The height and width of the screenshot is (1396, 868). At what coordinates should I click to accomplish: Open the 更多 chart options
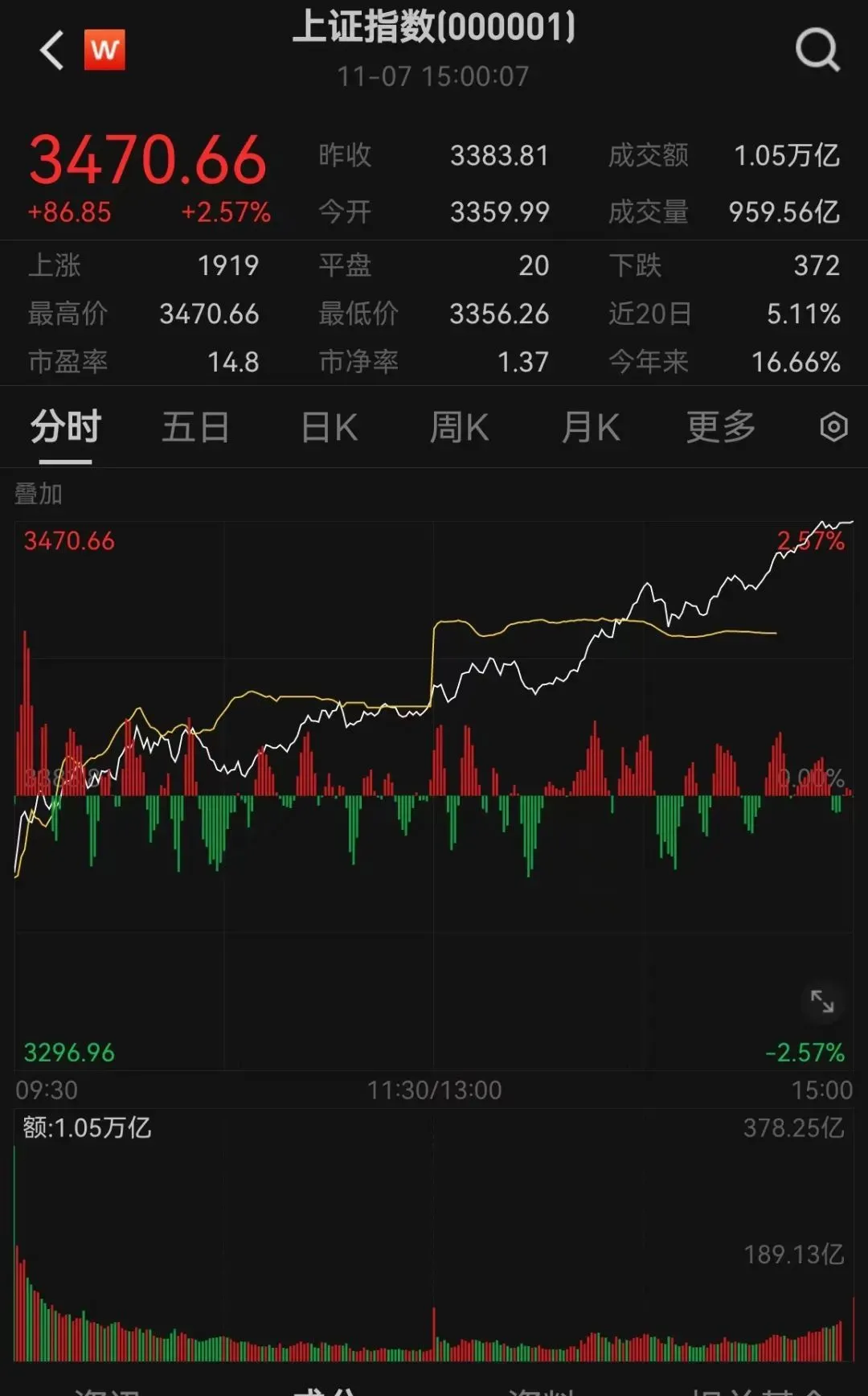pyautogui.click(x=721, y=426)
